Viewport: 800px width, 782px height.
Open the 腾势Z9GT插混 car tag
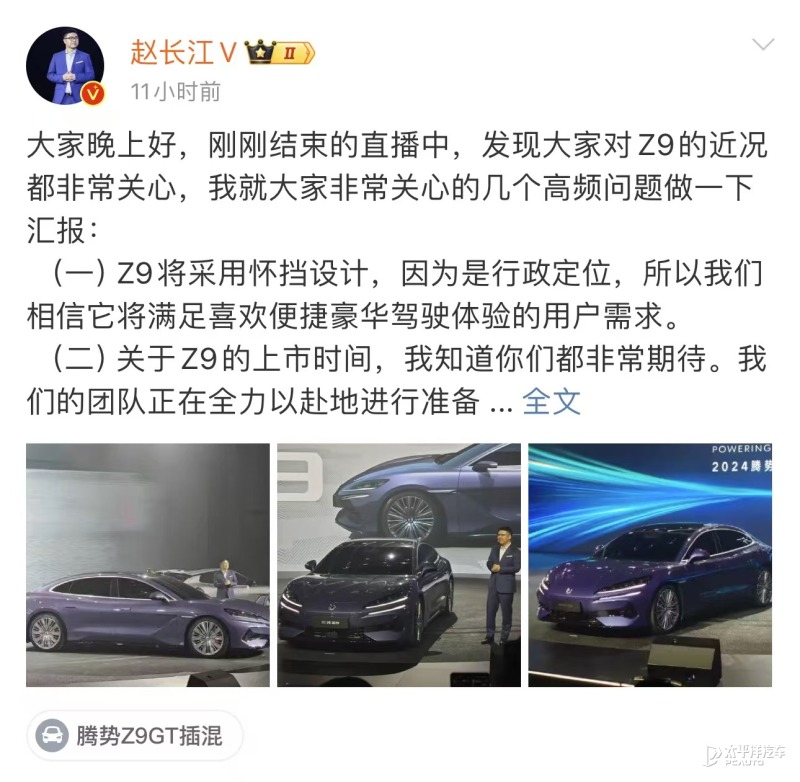[x=135, y=737]
